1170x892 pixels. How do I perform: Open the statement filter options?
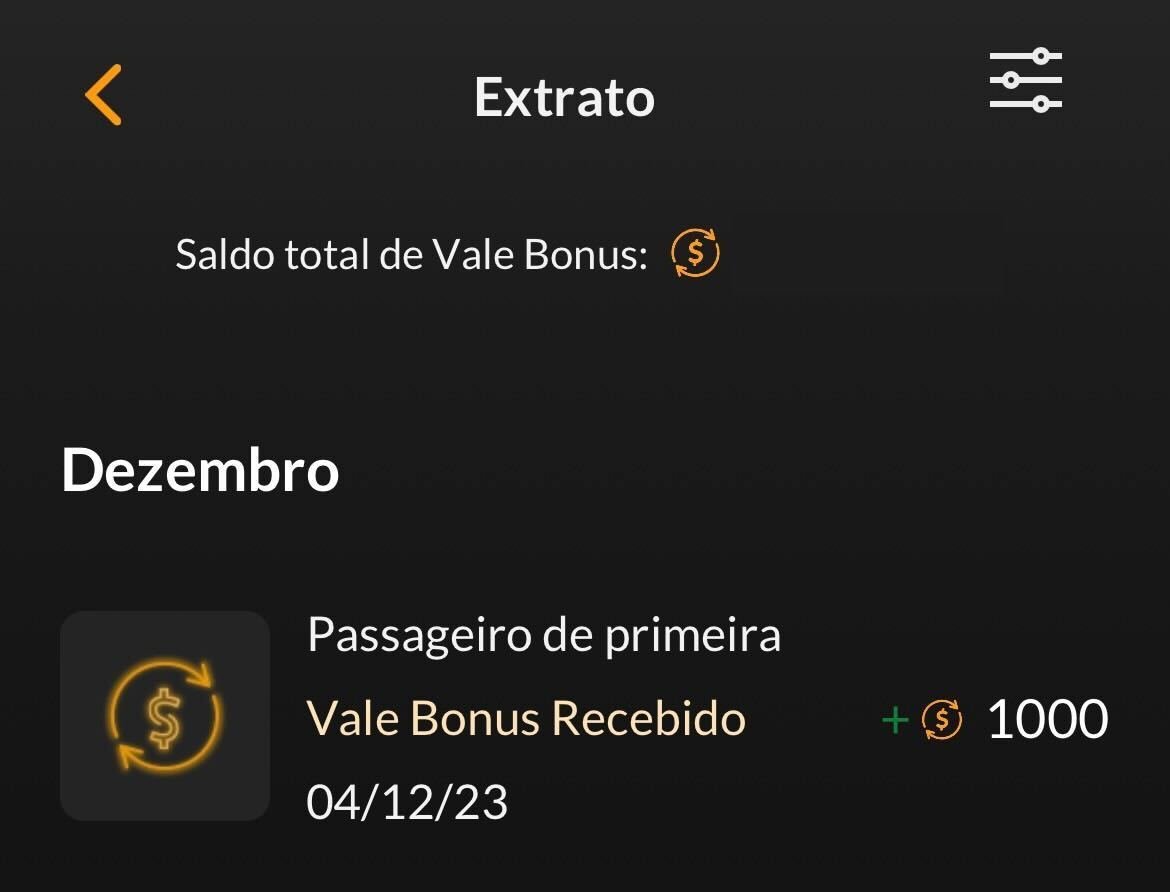(1025, 81)
